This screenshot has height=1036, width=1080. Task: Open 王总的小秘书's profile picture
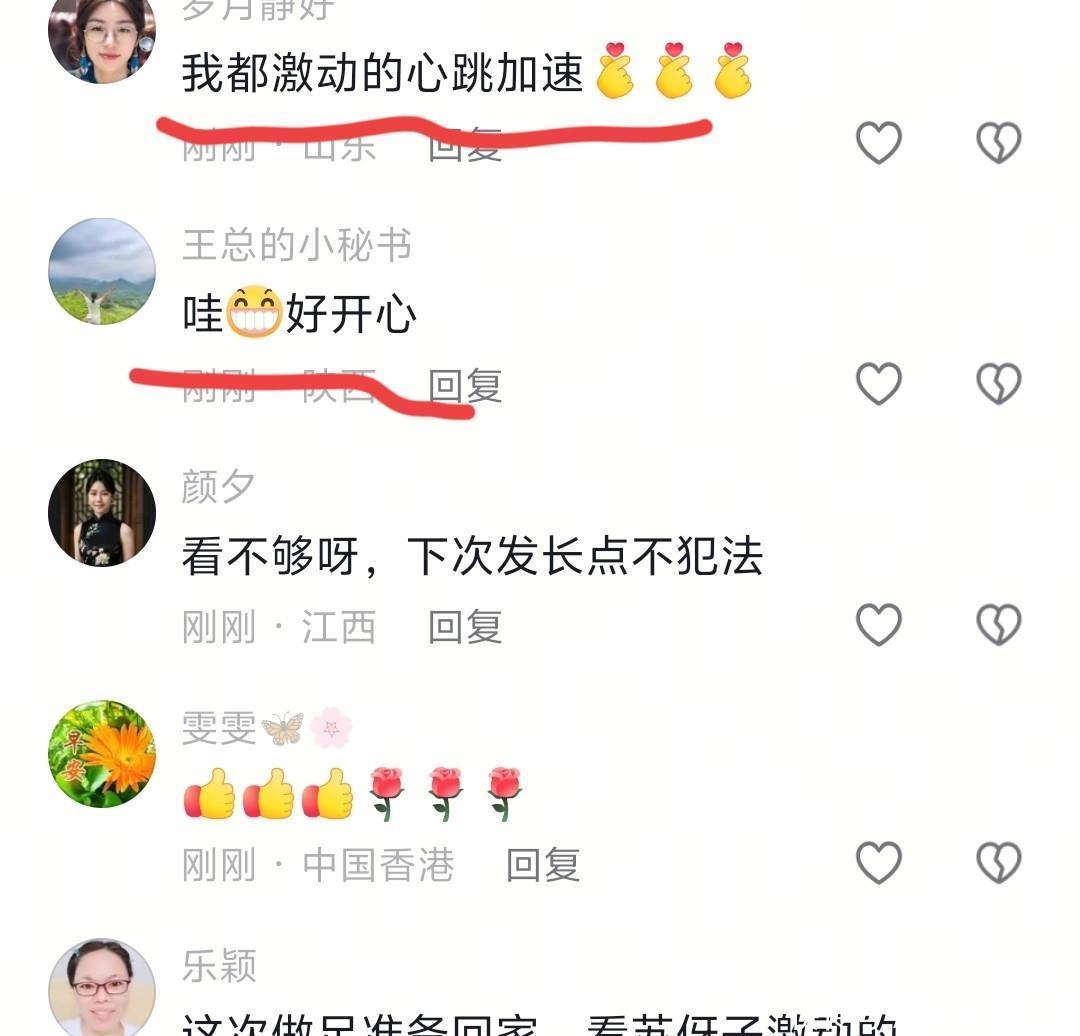[x=102, y=271]
